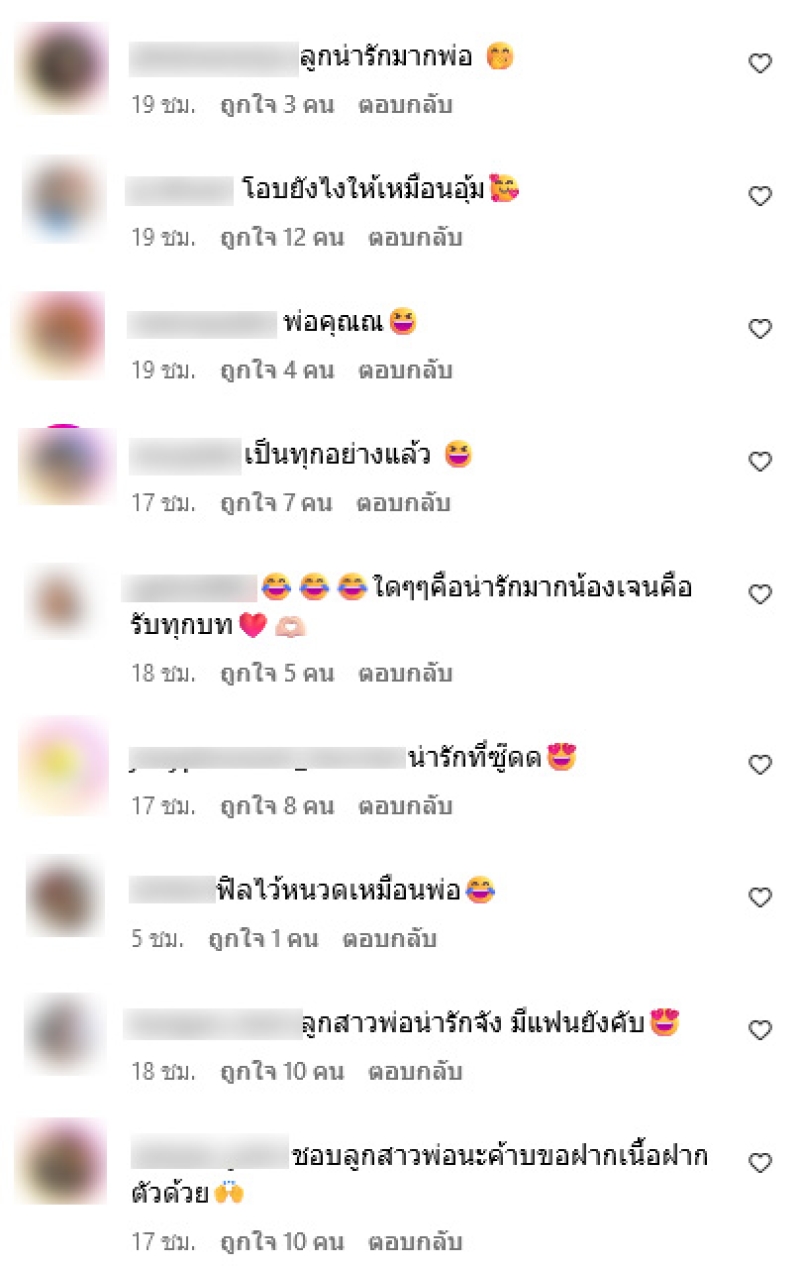Like the comment "เป็นทุกอย่างแล้ว"
Viewport: 800px width, 1266px height.
pos(760,462)
